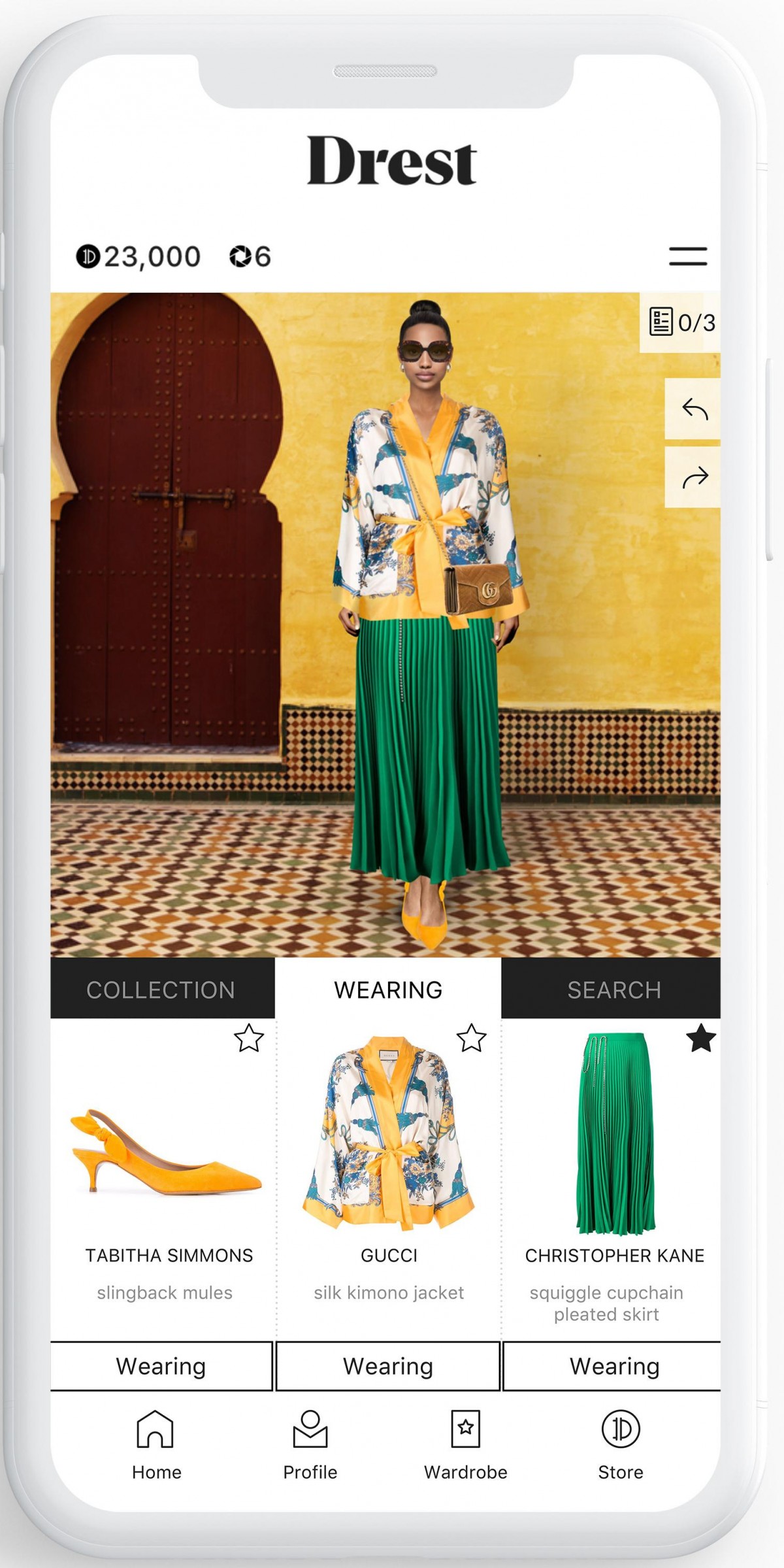
Task: Tap Wearing button under Gucci kimono jacket
Action: tap(388, 1366)
